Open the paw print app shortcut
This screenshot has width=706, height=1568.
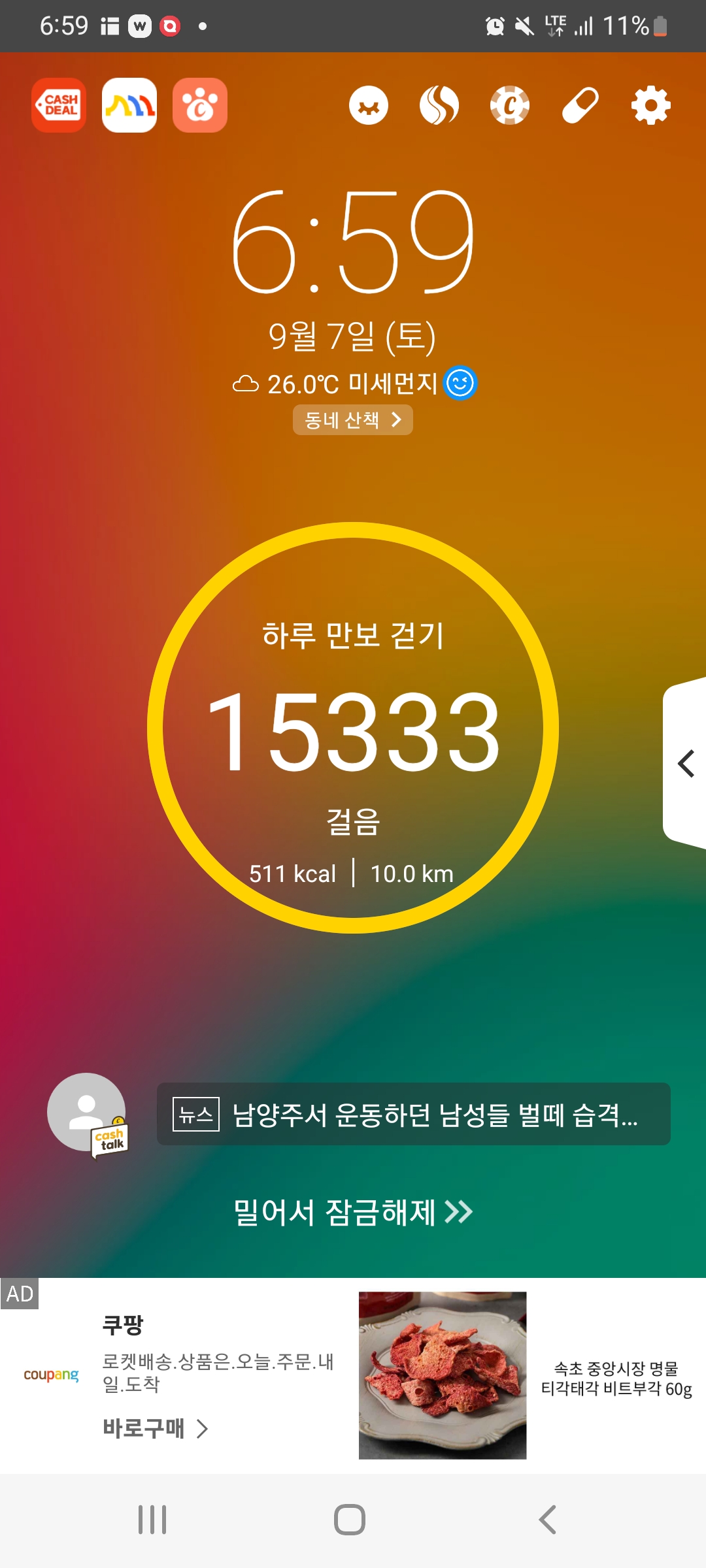(200, 105)
